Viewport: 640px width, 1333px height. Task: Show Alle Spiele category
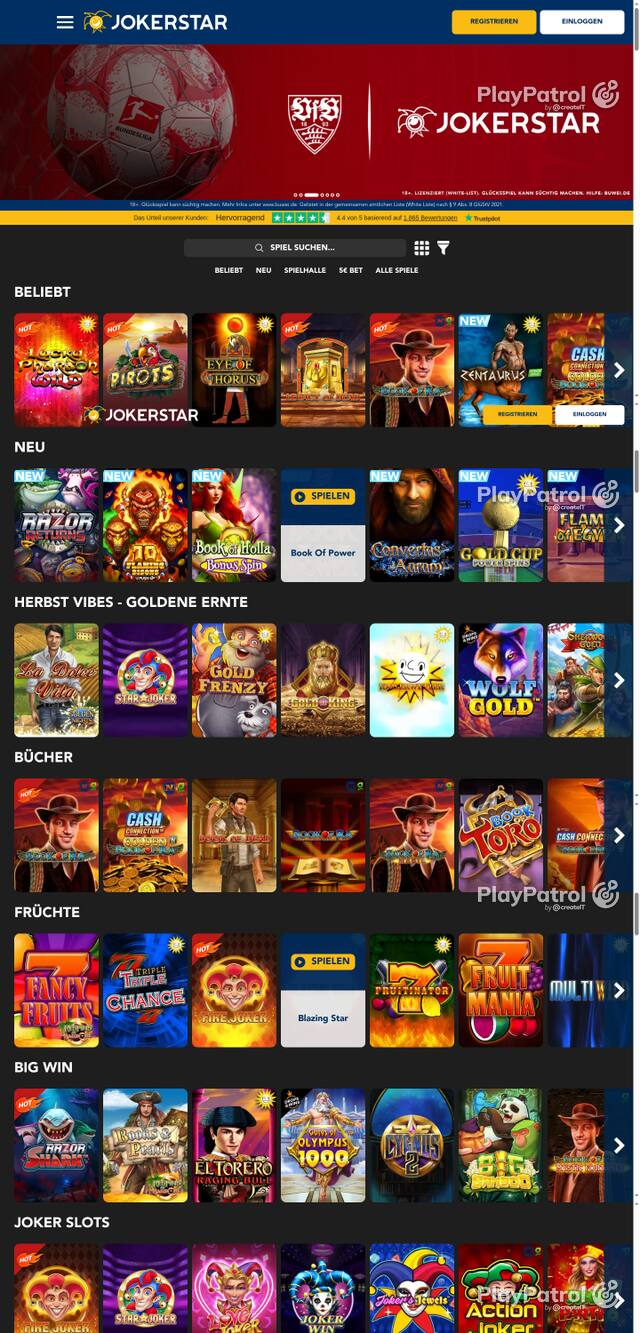click(397, 270)
